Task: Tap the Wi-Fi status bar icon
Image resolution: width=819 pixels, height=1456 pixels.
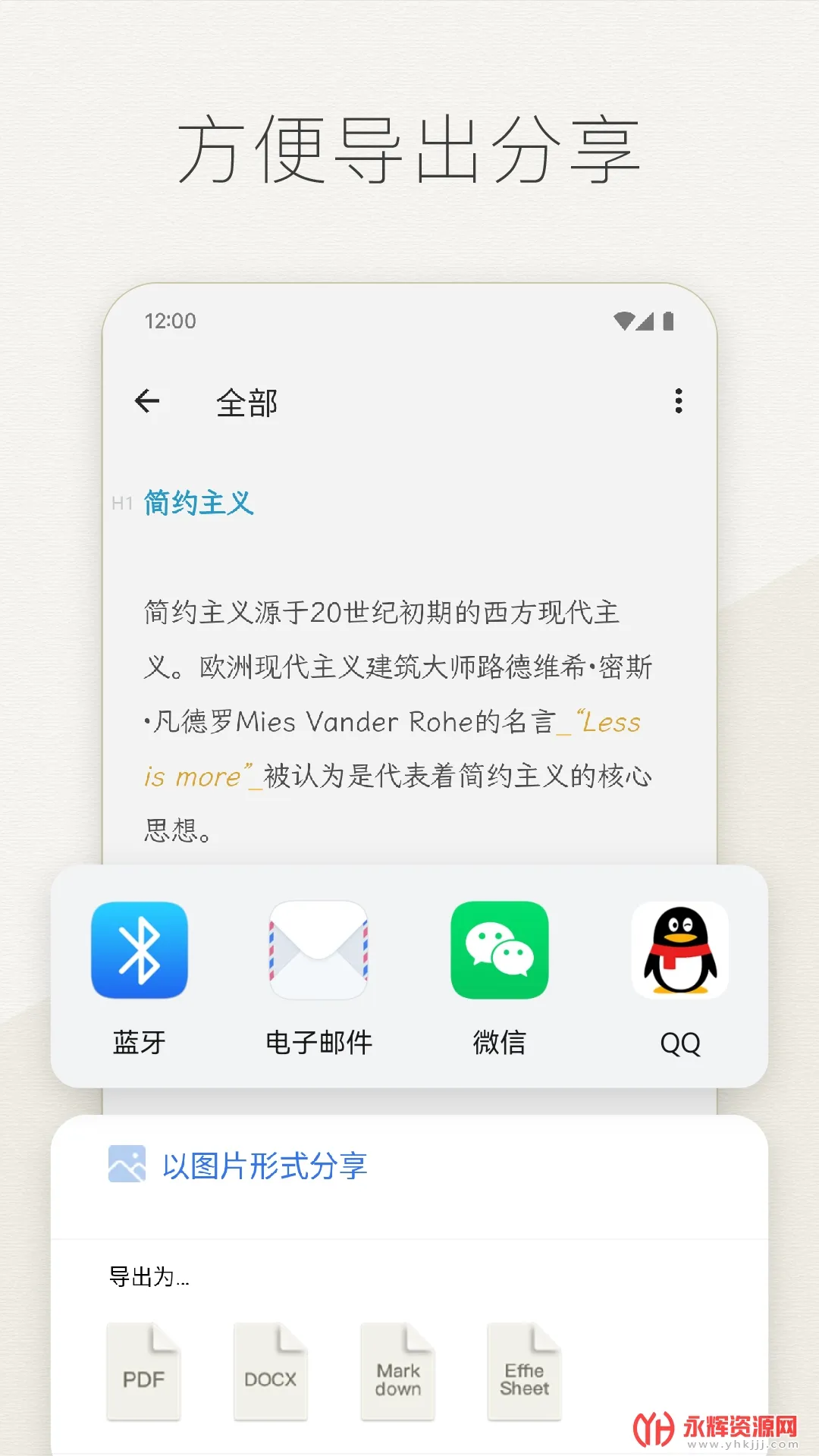Action: [x=623, y=322]
